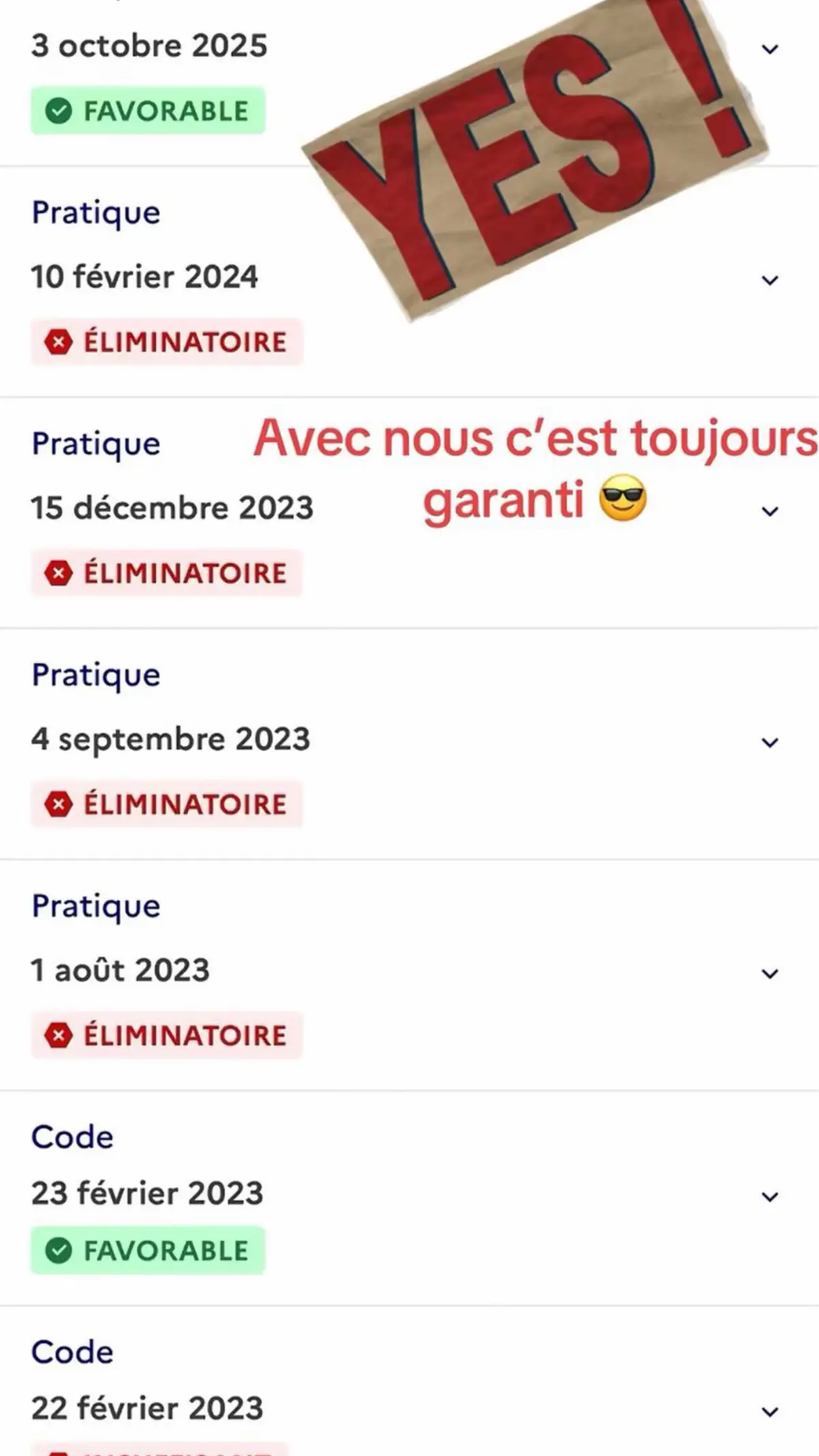Tap the red X icon next to 1 août 2023
Viewport: 819px width, 1456px height.
pyautogui.click(x=59, y=1035)
